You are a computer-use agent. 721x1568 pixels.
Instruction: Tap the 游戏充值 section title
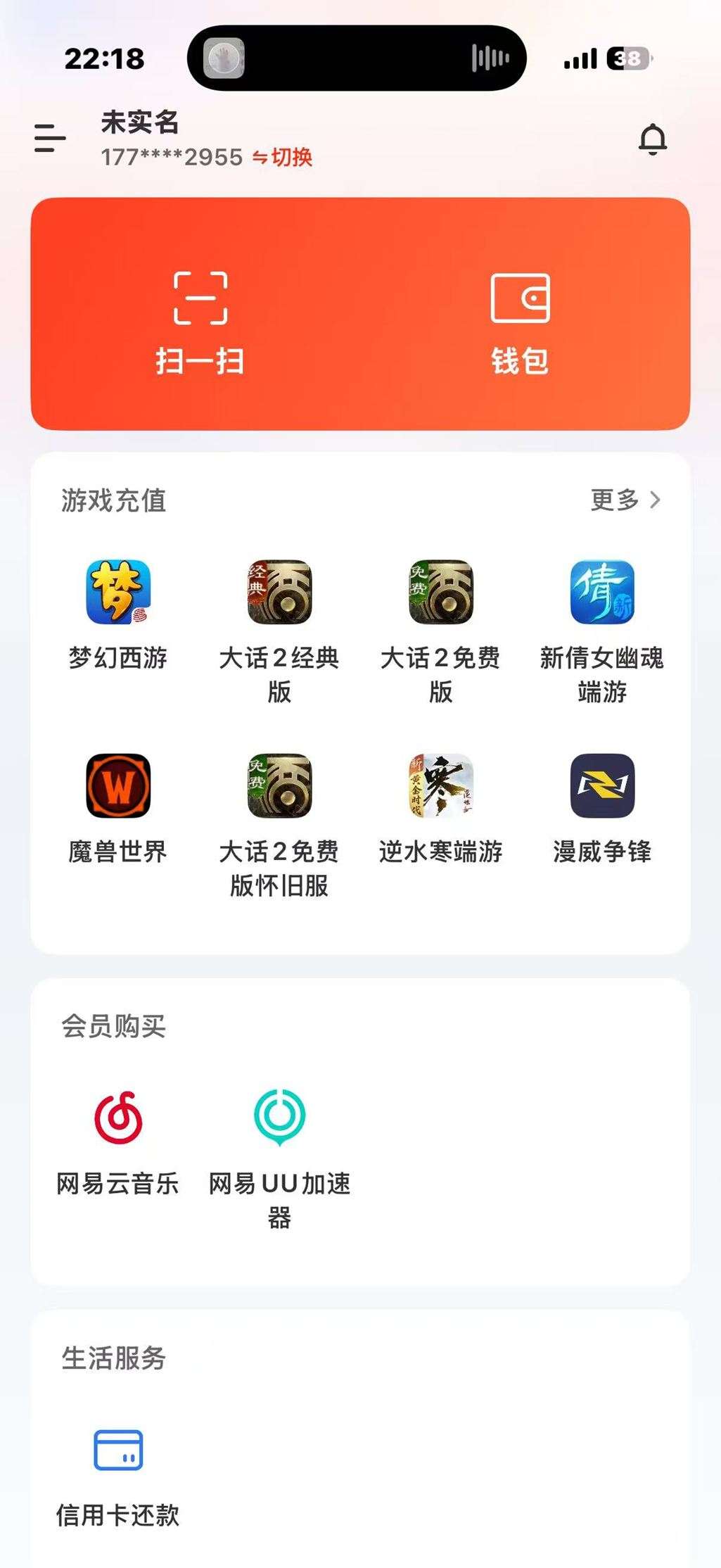[x=113, y=500]
